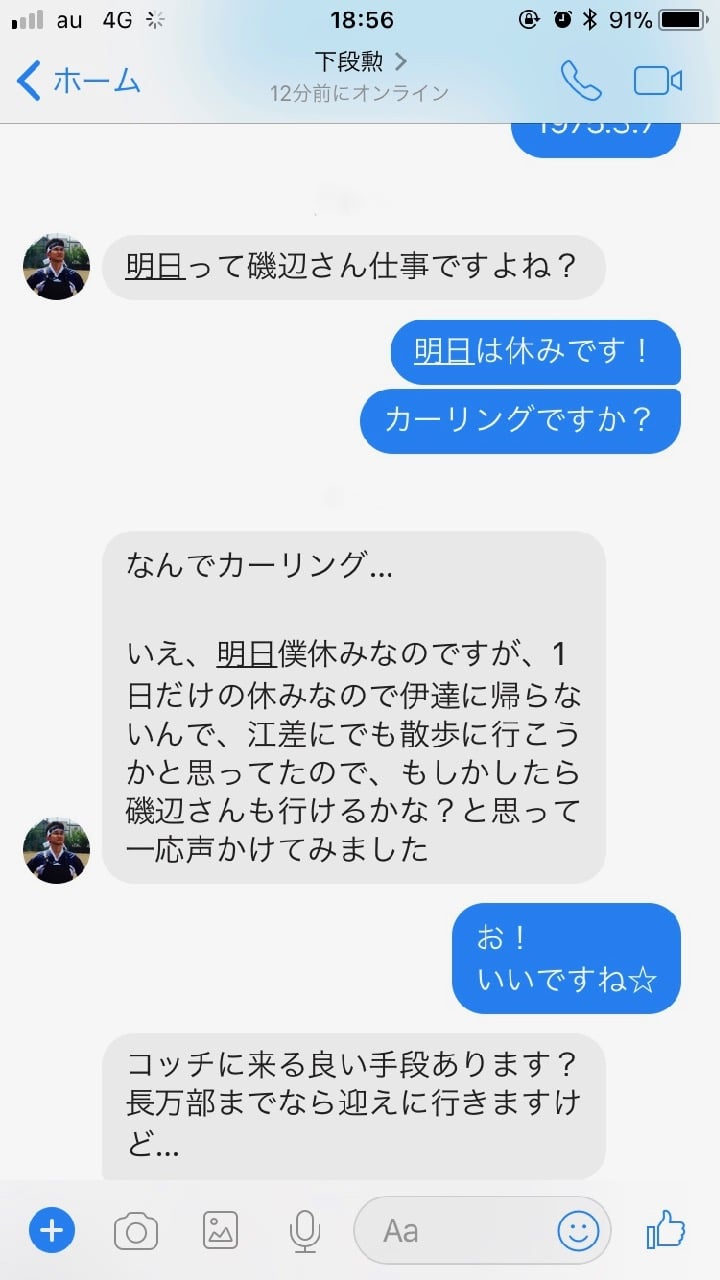Screen dimensions: 720x1280
Task: Open the camera
Action: pyautogui.click(x=136, y=1230)
